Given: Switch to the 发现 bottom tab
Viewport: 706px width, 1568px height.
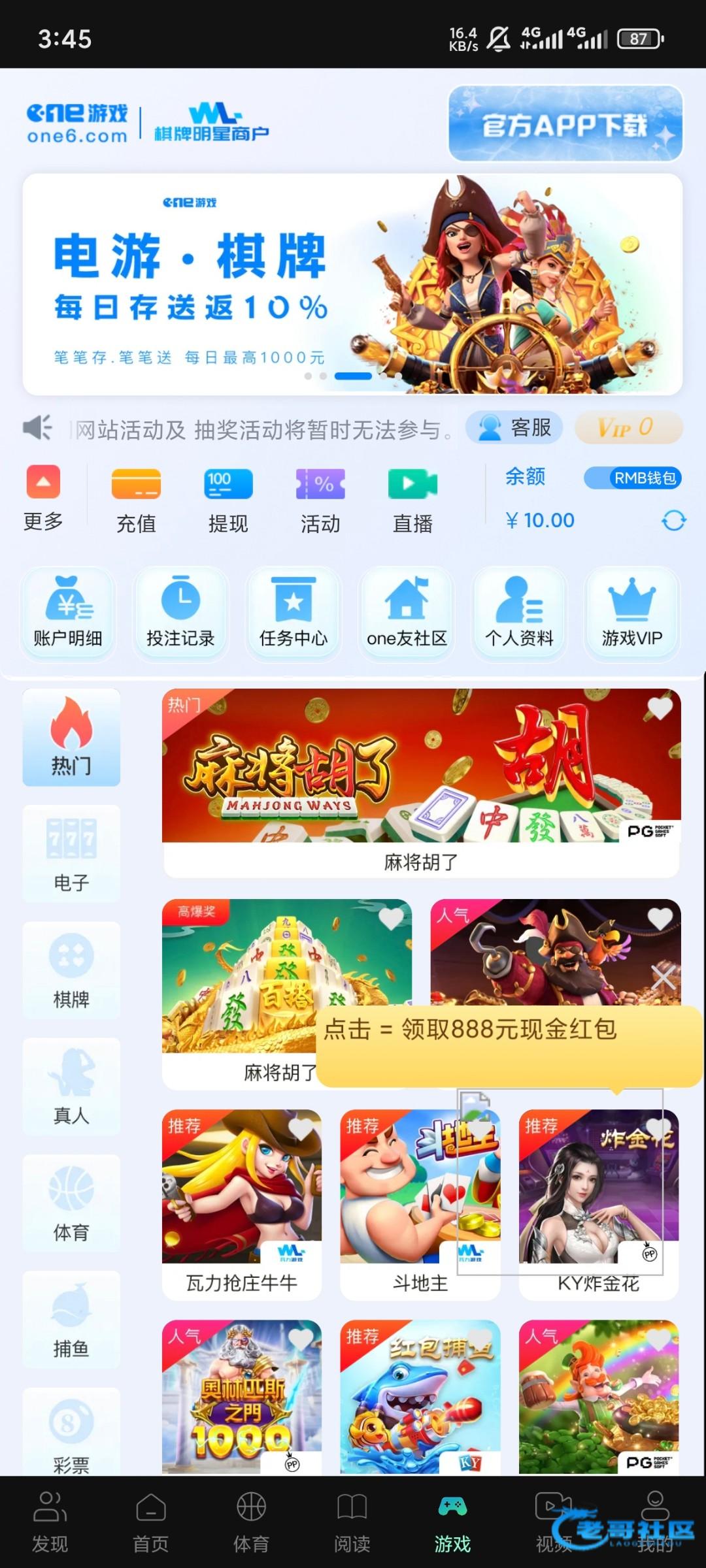Looking at the screenshot, I should tap(50, 1522).
